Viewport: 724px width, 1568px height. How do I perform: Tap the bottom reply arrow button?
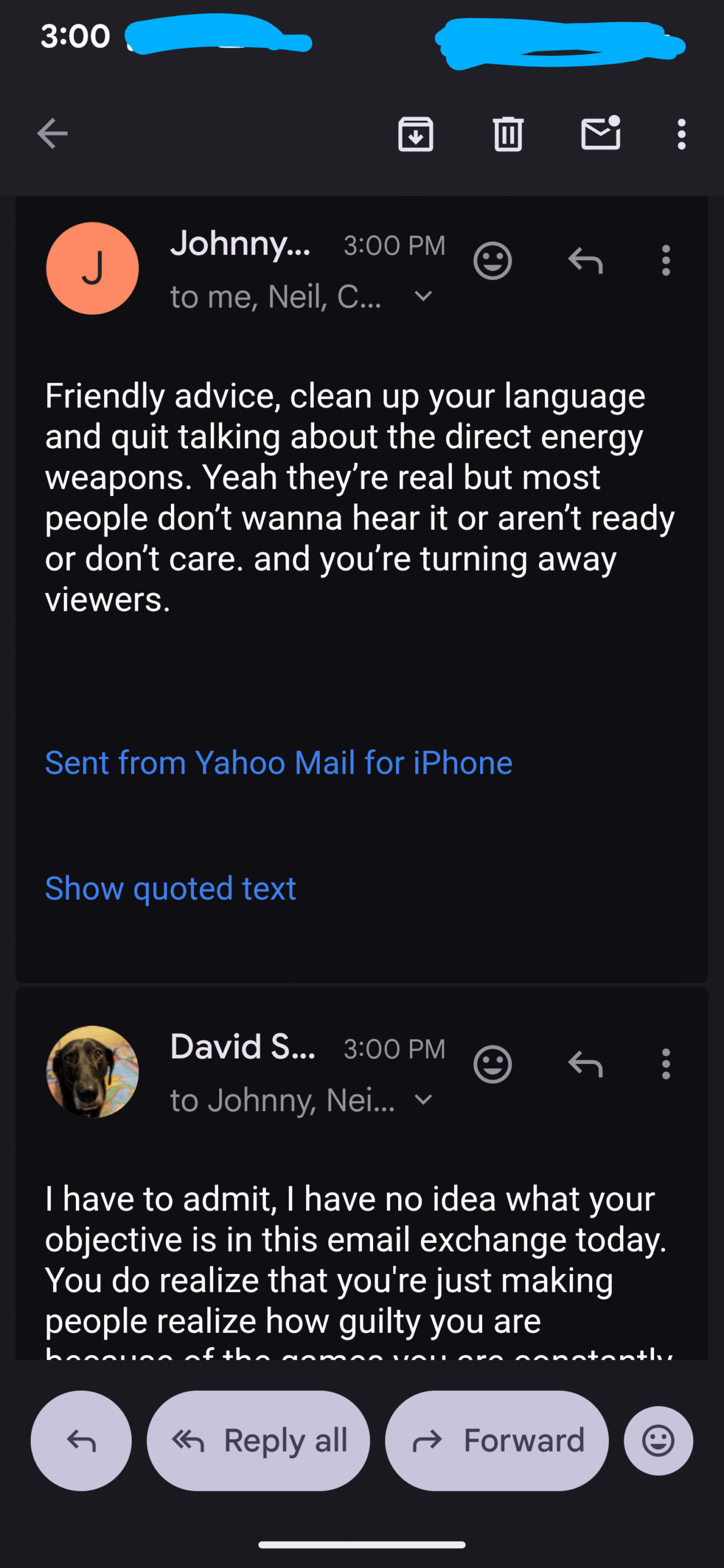[x=81, y=1441]
